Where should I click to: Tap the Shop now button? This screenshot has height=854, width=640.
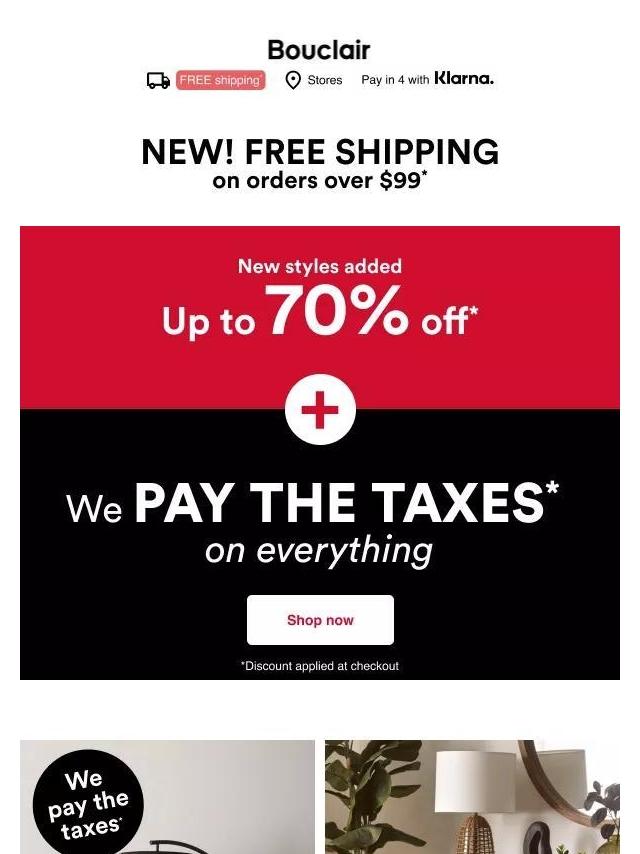click(320, 620)
